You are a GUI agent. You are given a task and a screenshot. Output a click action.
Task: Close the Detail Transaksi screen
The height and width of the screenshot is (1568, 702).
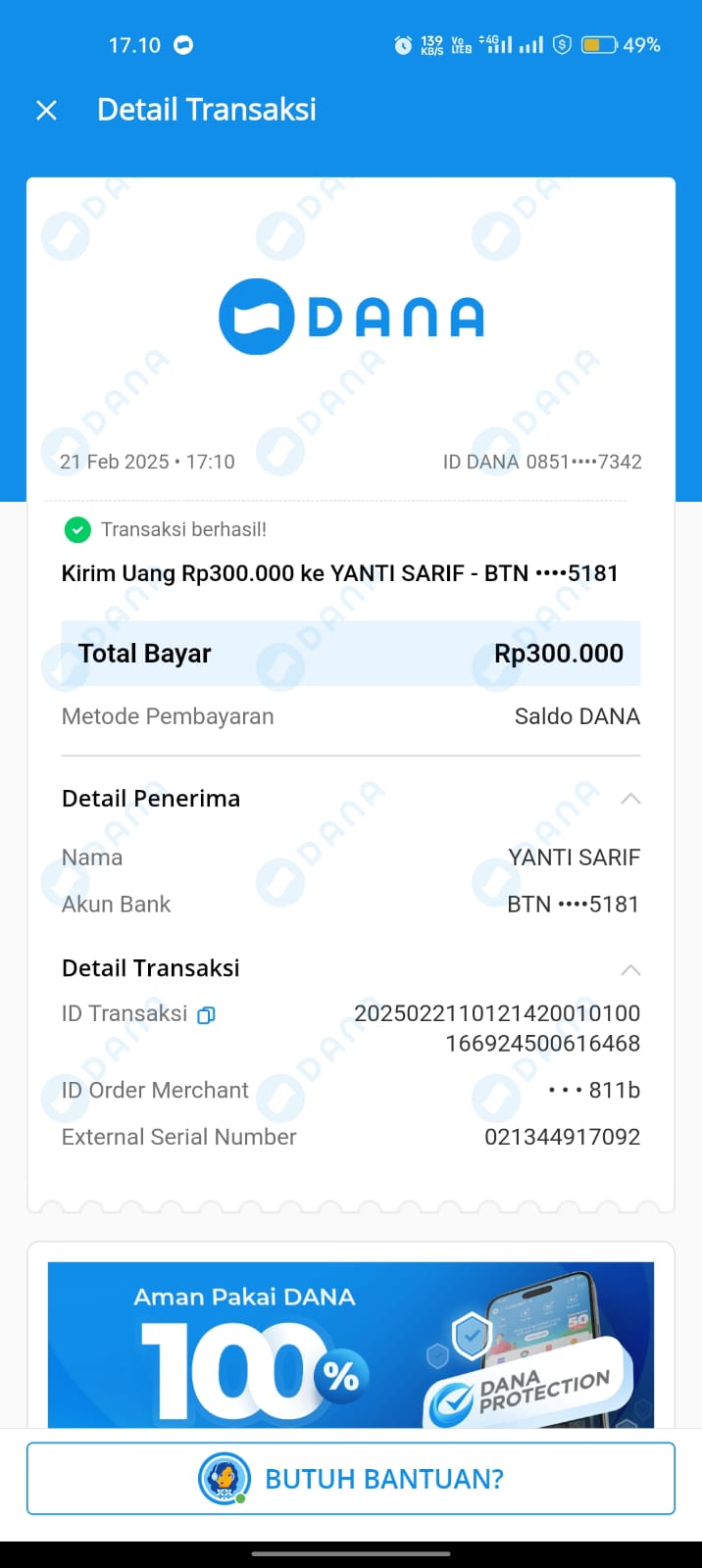click(x=46, y=110)
